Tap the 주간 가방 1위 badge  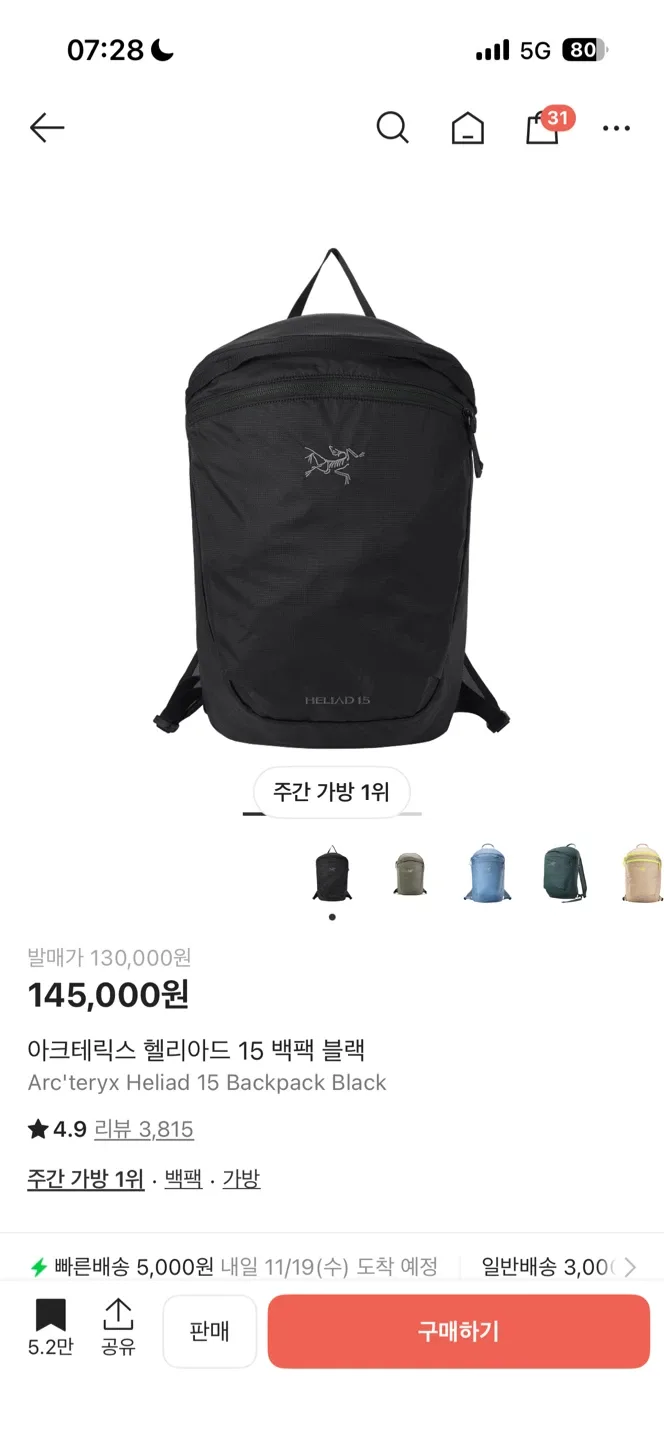[x=331, y=792]
